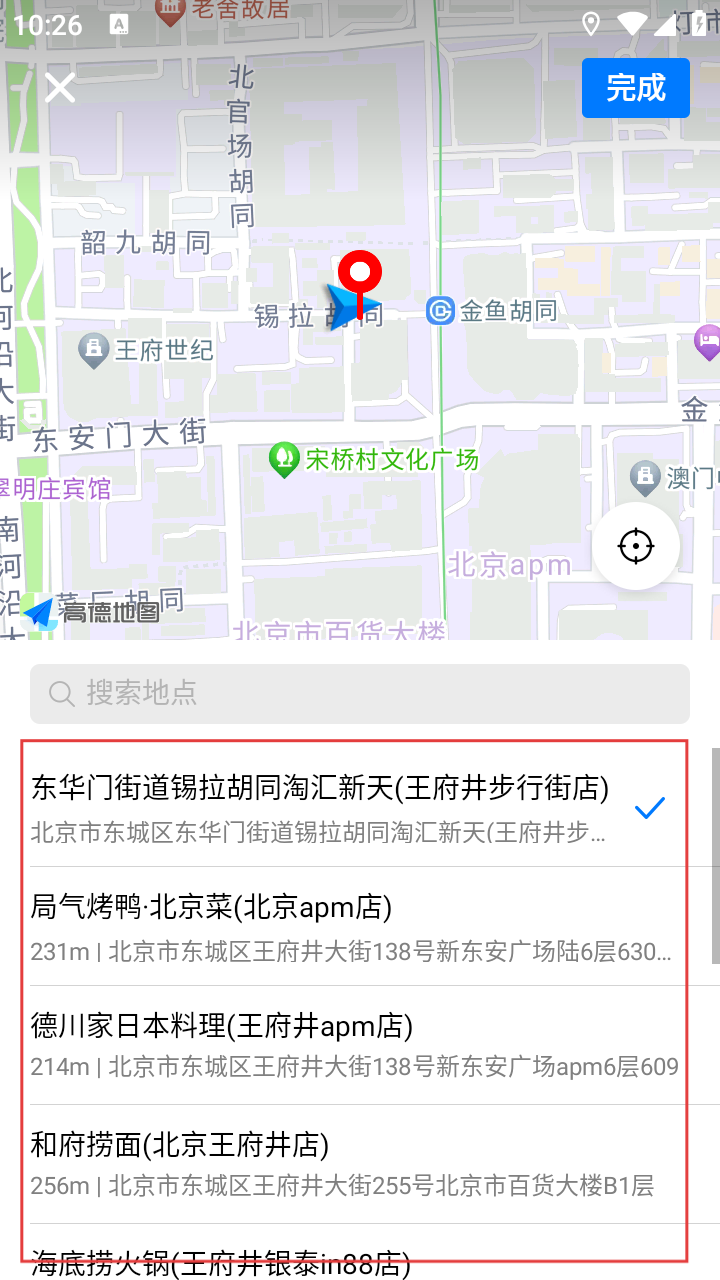Close the location picker

(x=60, y=88)
